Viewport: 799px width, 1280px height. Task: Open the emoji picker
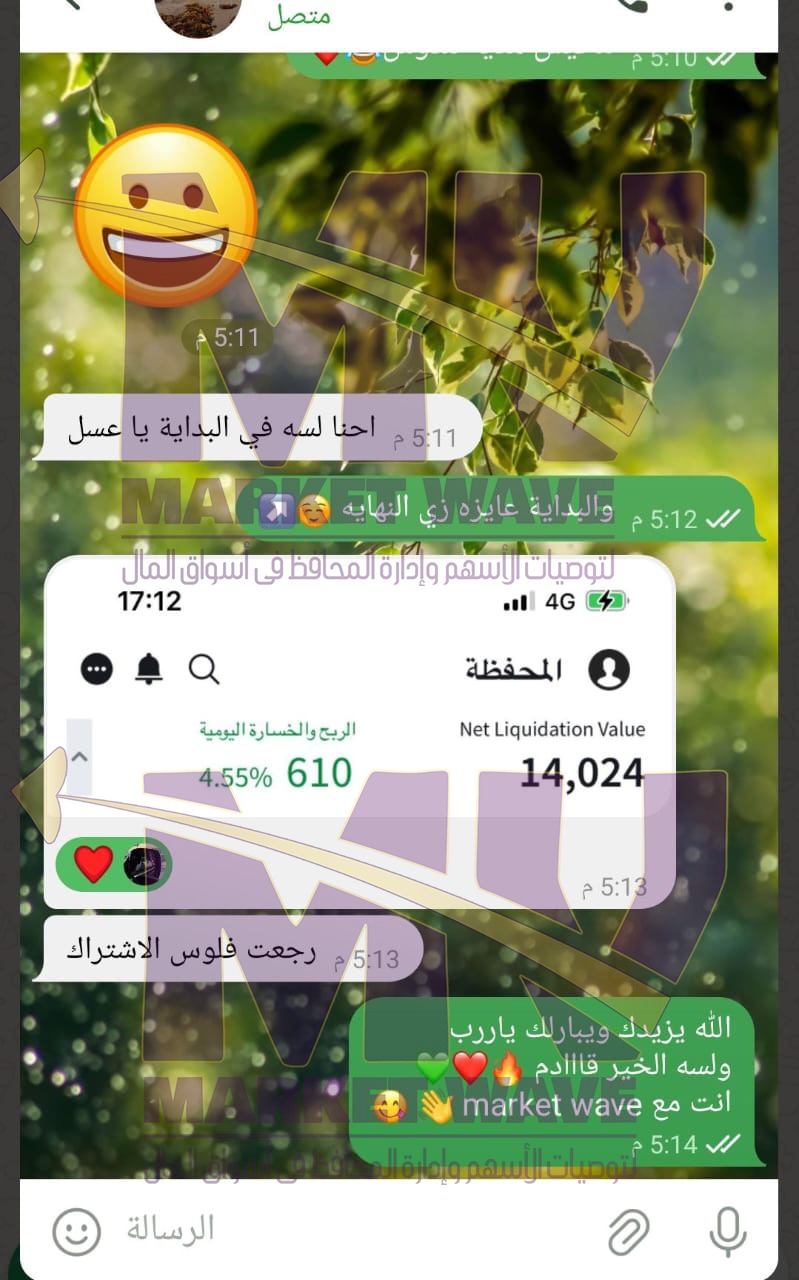point(76,1231)
